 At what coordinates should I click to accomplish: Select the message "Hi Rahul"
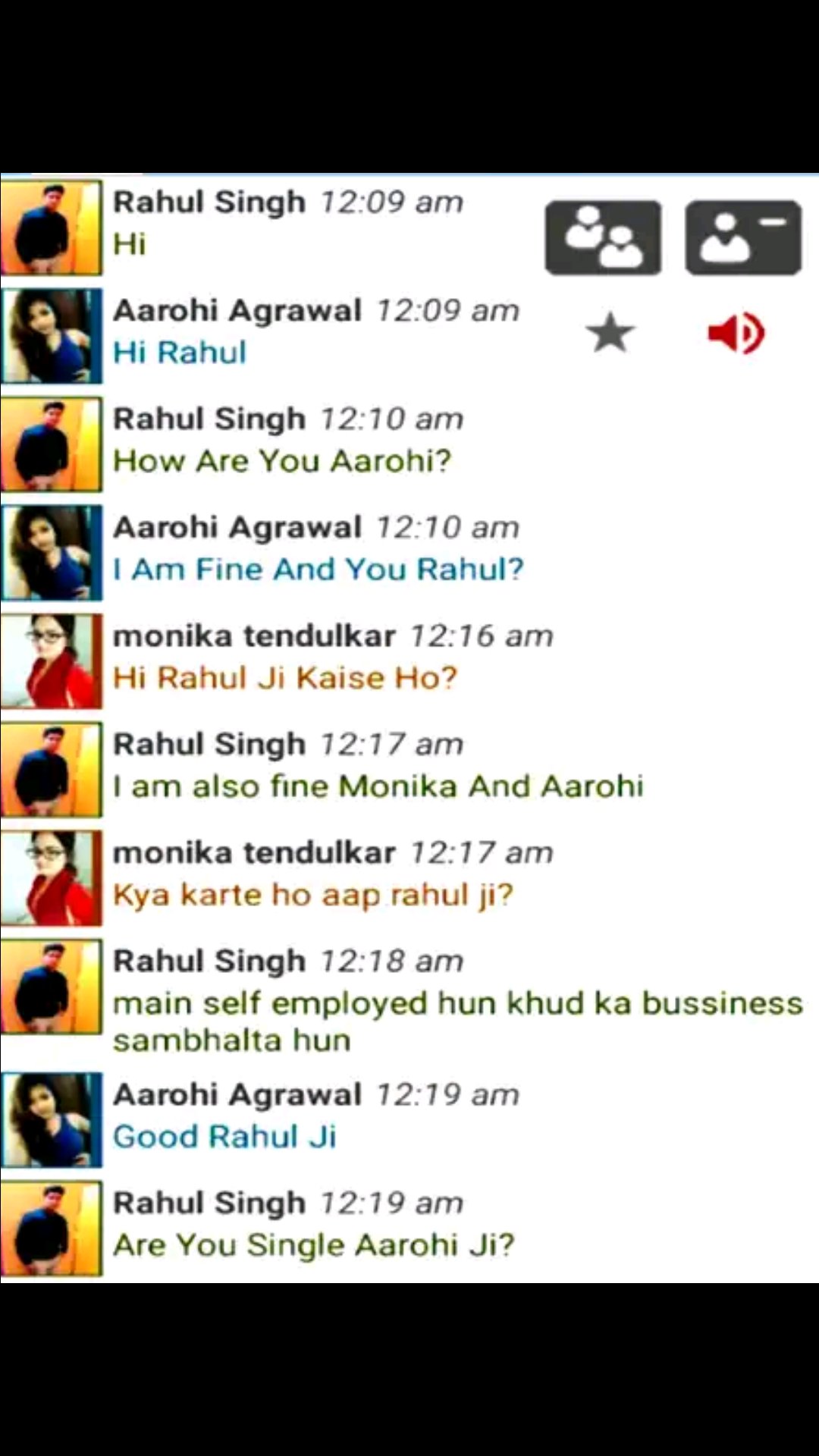point(180,351)
